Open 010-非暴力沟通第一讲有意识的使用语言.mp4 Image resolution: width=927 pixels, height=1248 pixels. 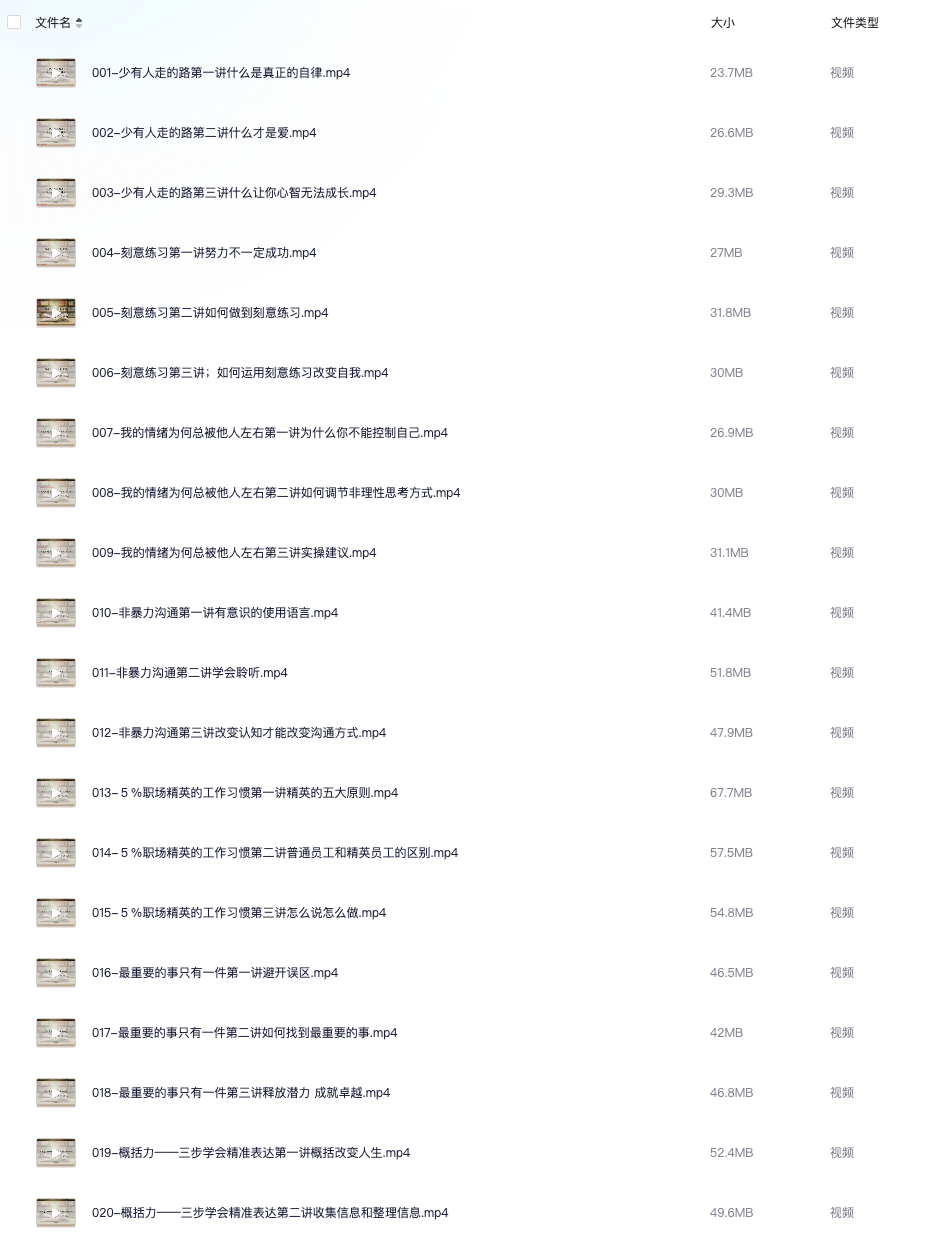pyautogui.click(x=214, y=613)
